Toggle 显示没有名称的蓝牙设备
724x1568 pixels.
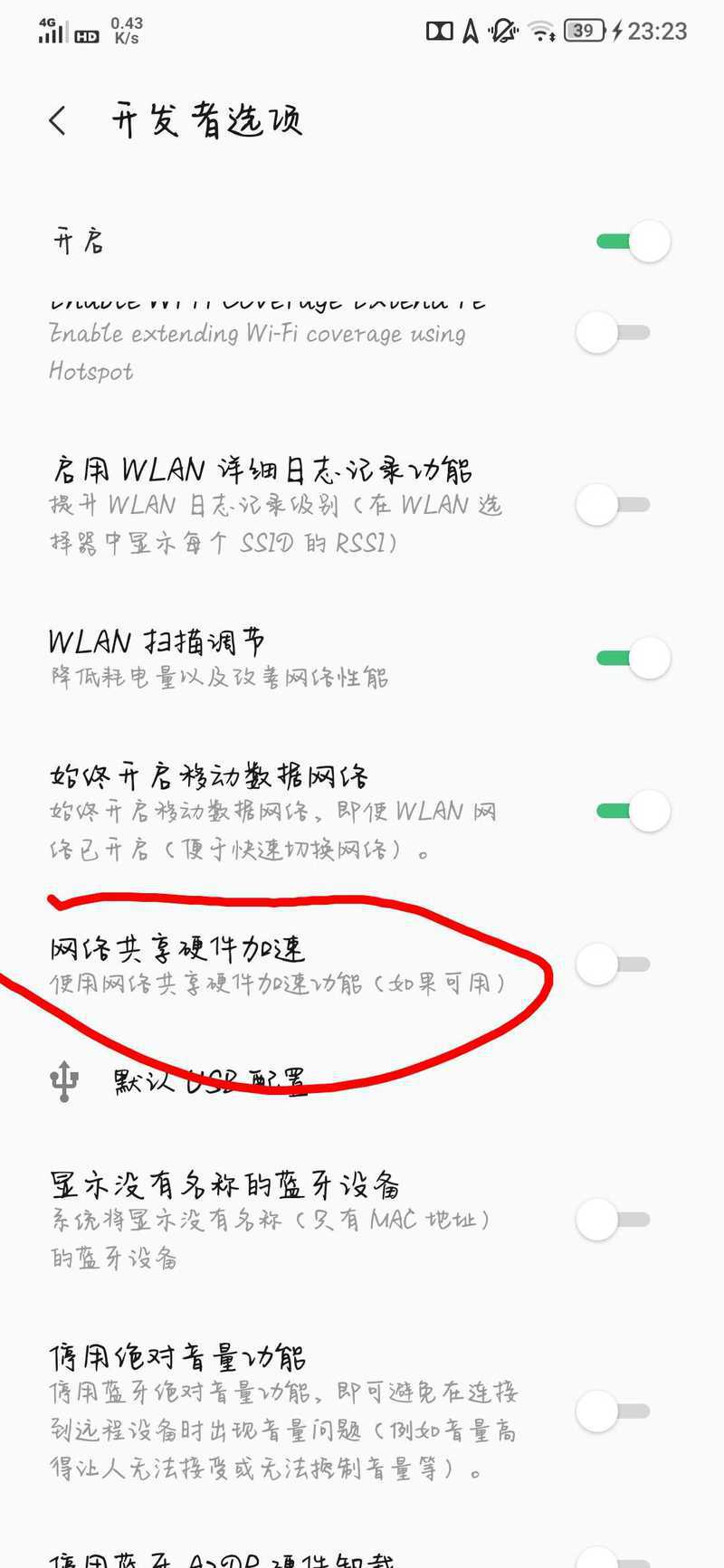click(x=614, y=1220)
